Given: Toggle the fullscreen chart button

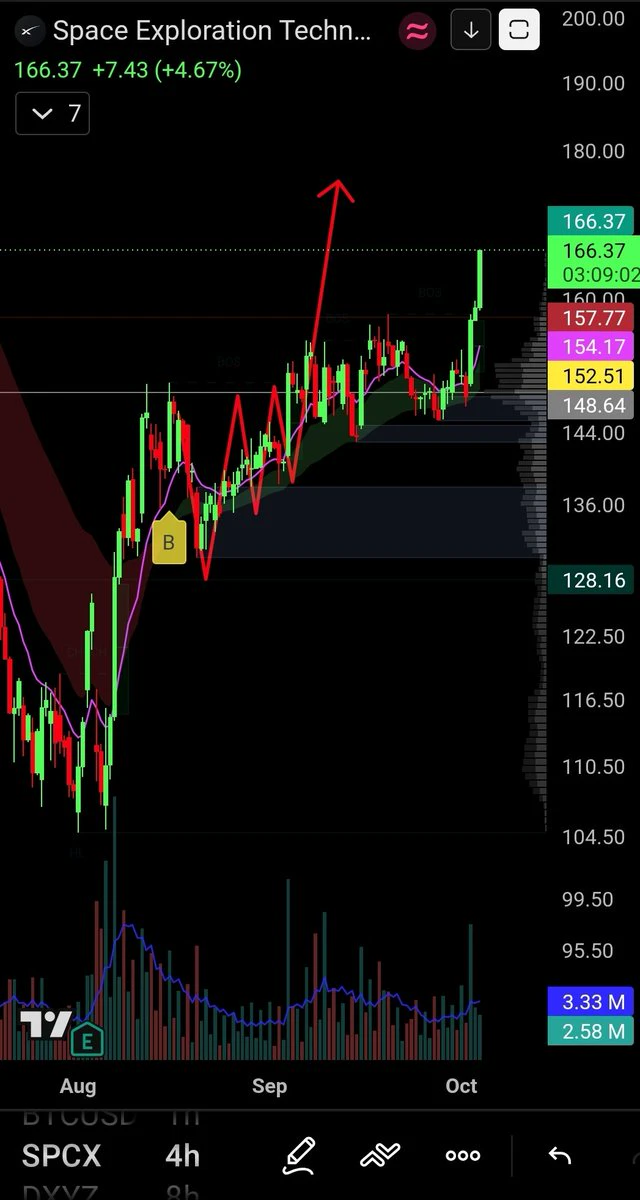Looking at the screenshot, I should click(518, 31).
